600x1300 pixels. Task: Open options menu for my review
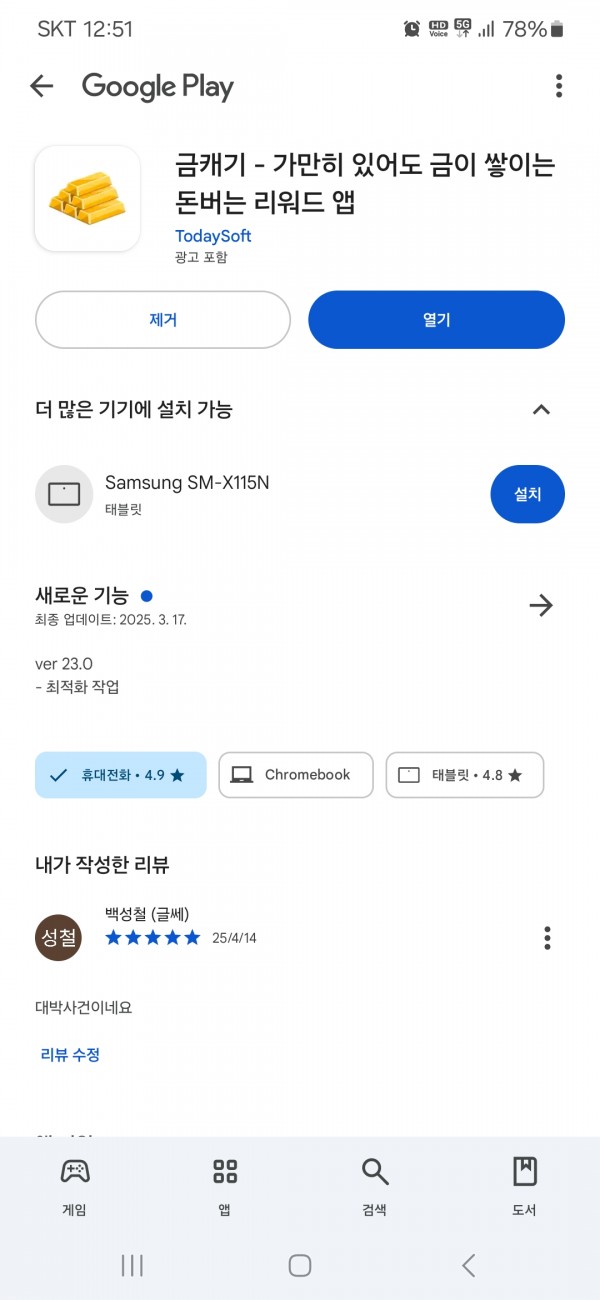click(x=547, y=938)
